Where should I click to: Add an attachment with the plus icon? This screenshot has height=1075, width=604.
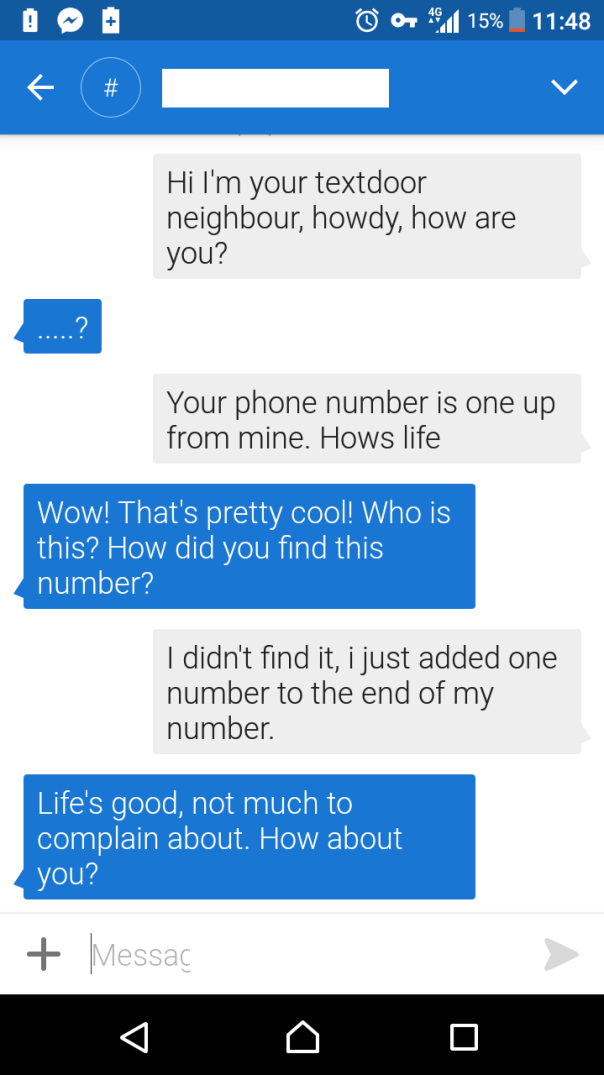[43, 954]
